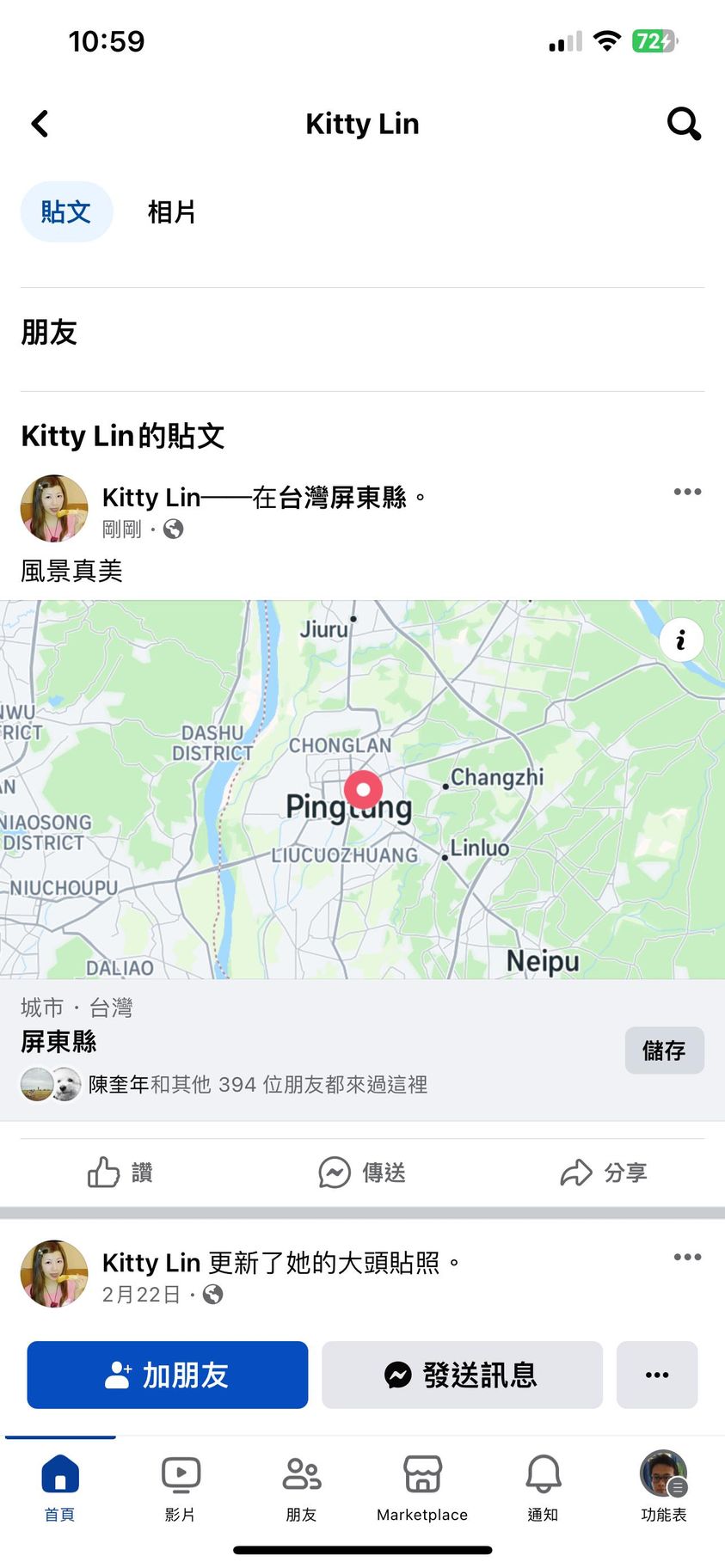Viewport: 725px width, 1568px height.
Task: Share the check-in post with 分享
Action: pos(604,1172)
